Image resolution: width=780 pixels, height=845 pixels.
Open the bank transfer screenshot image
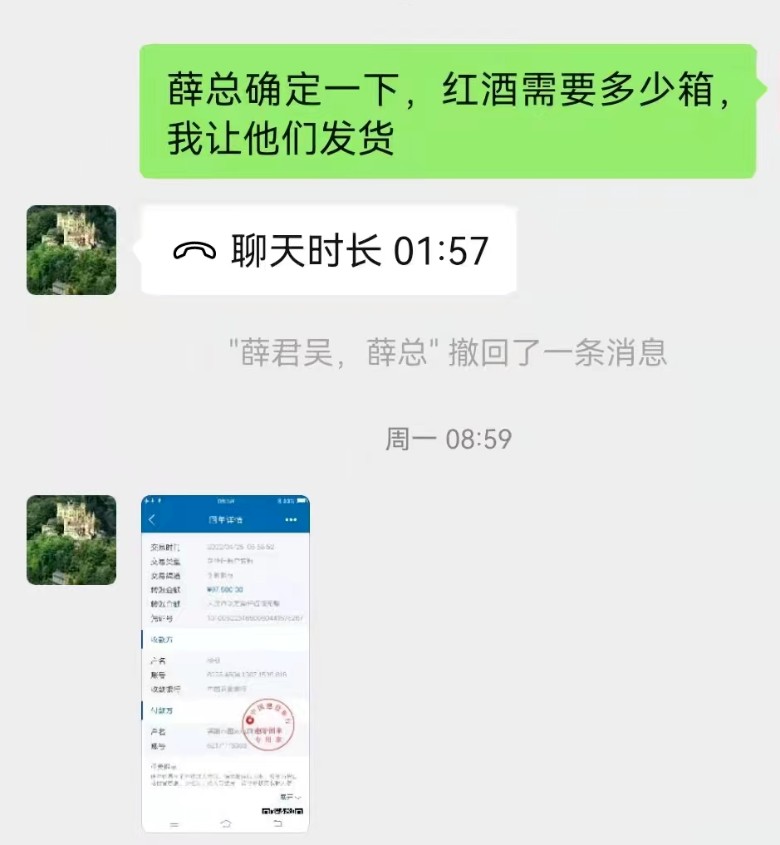click(x=225, y=663)
